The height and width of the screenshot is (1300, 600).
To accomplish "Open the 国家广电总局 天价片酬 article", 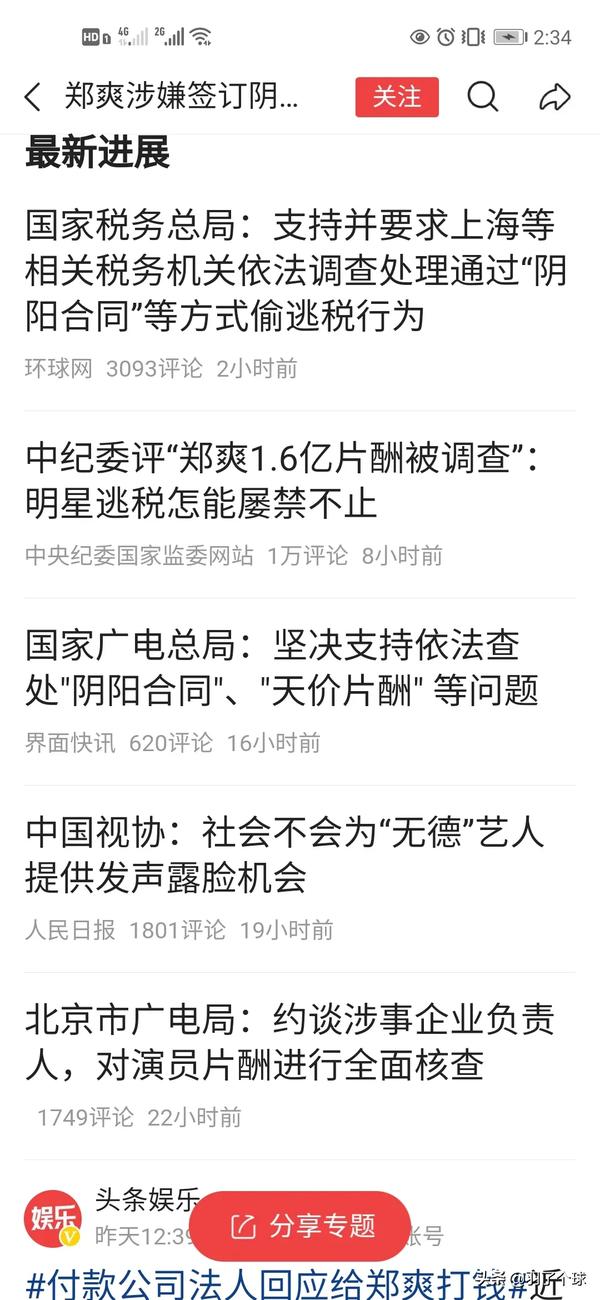I will coord(282,668).
